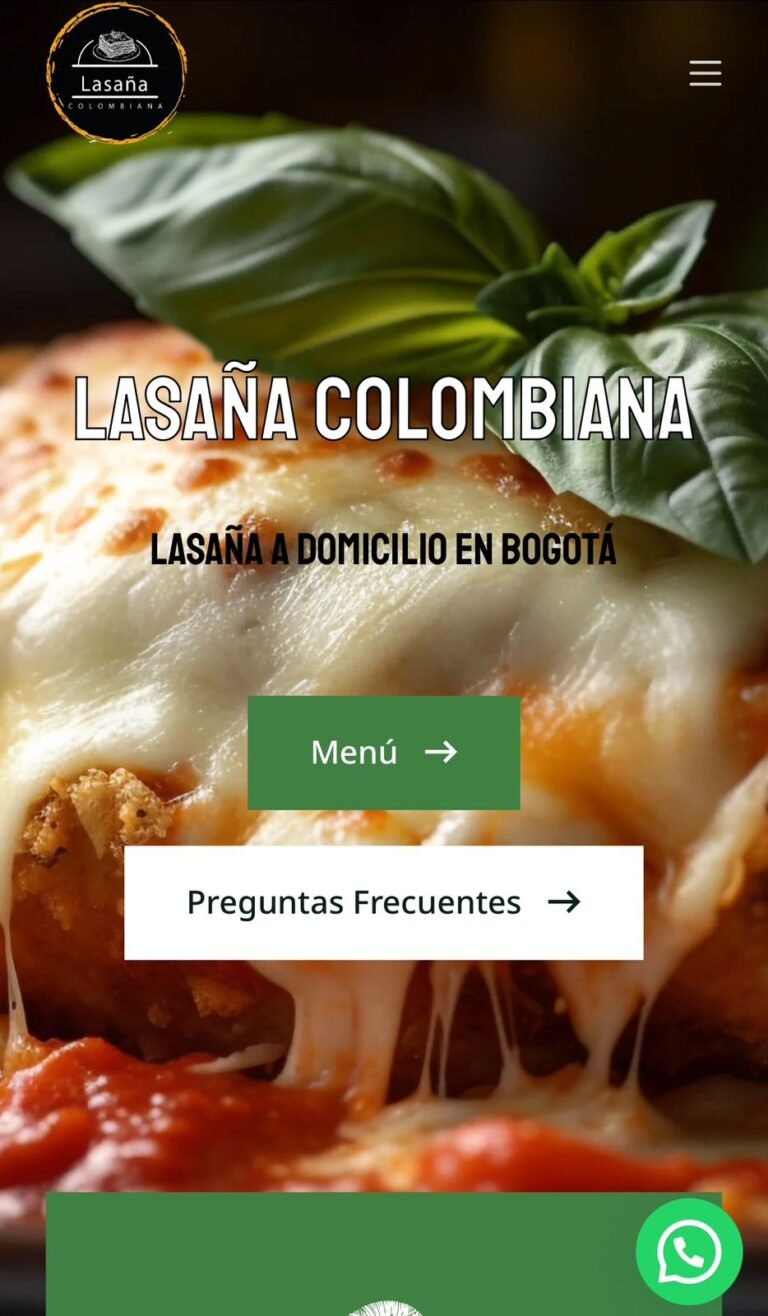768x1316 pixels.
Task: Tap the Lasaña Colombiana logo
Action: pyautogui.click(x=116, y=73)
